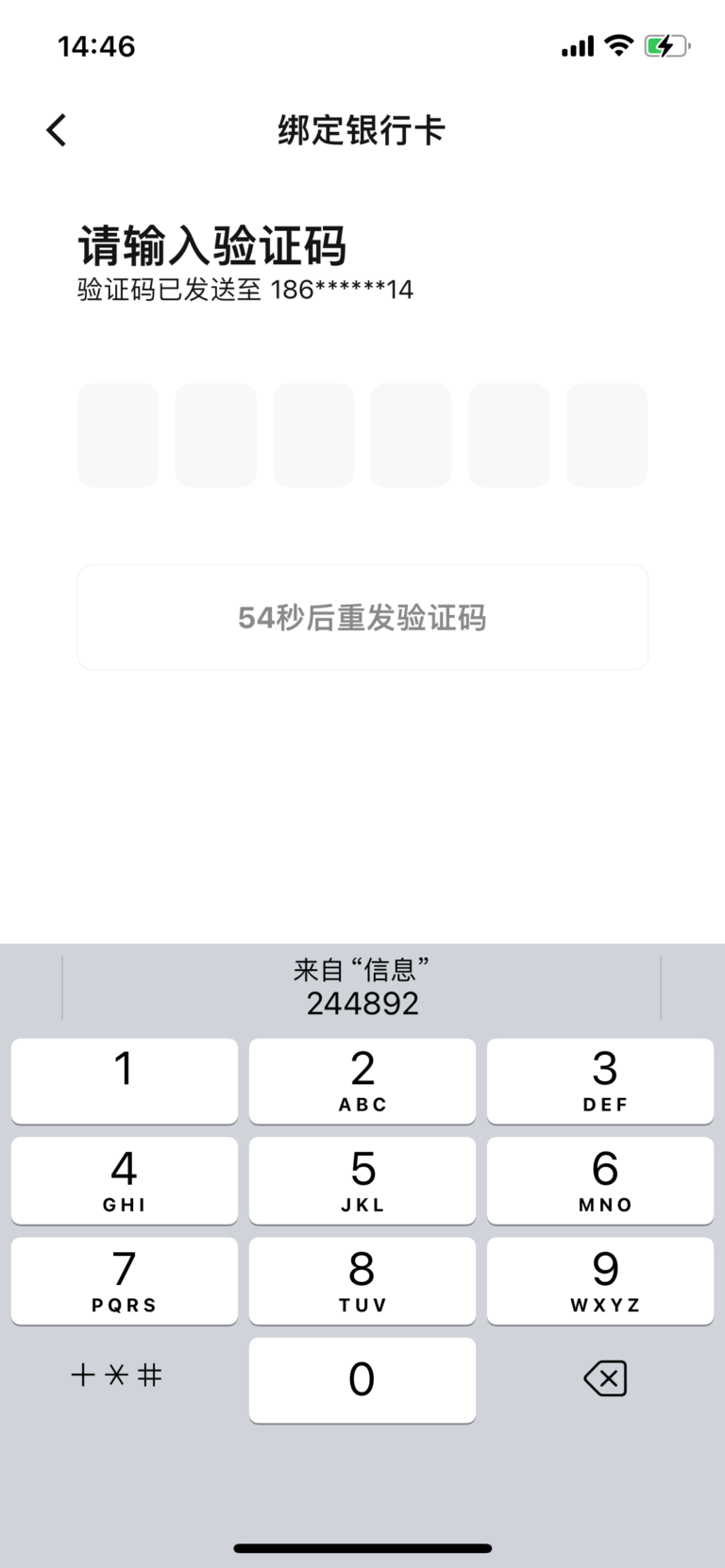Tap the last verification code box
The width and height of the screenshot is (725, 1568).
point(607,435)
